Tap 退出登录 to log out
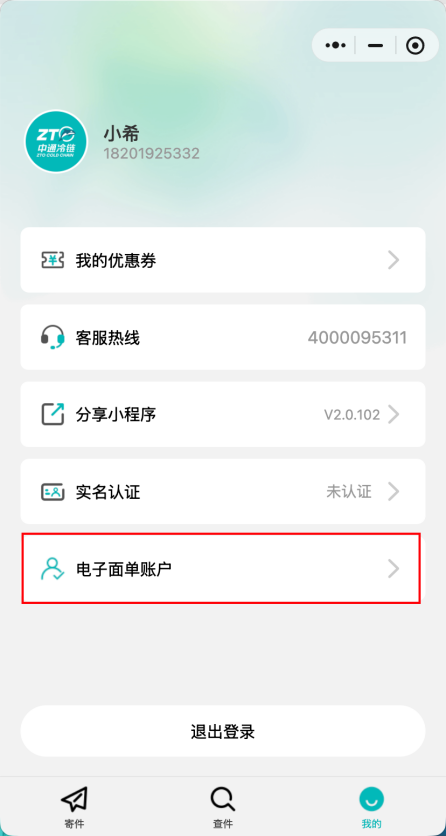The image size is (446, 836). tap(223, 732)
